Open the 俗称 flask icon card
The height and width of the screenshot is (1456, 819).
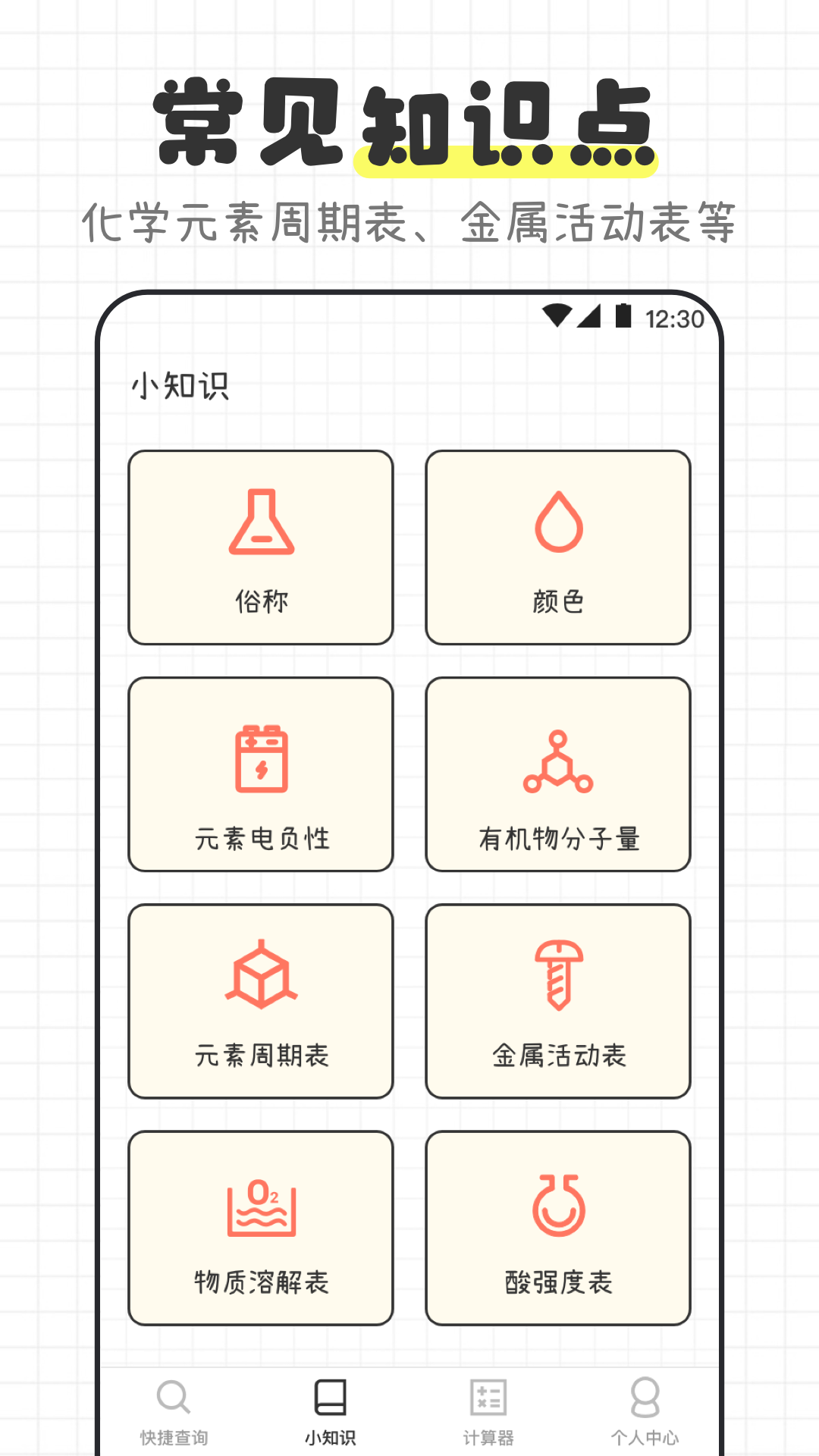click(261, 523)
